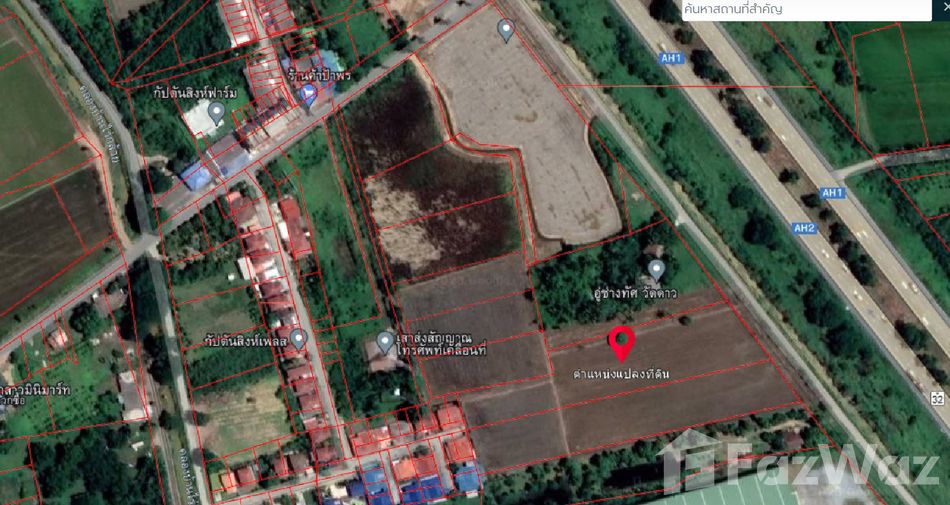950x505 pixels.
Task: Tap the place search field
Action: [x=800, y=10]
